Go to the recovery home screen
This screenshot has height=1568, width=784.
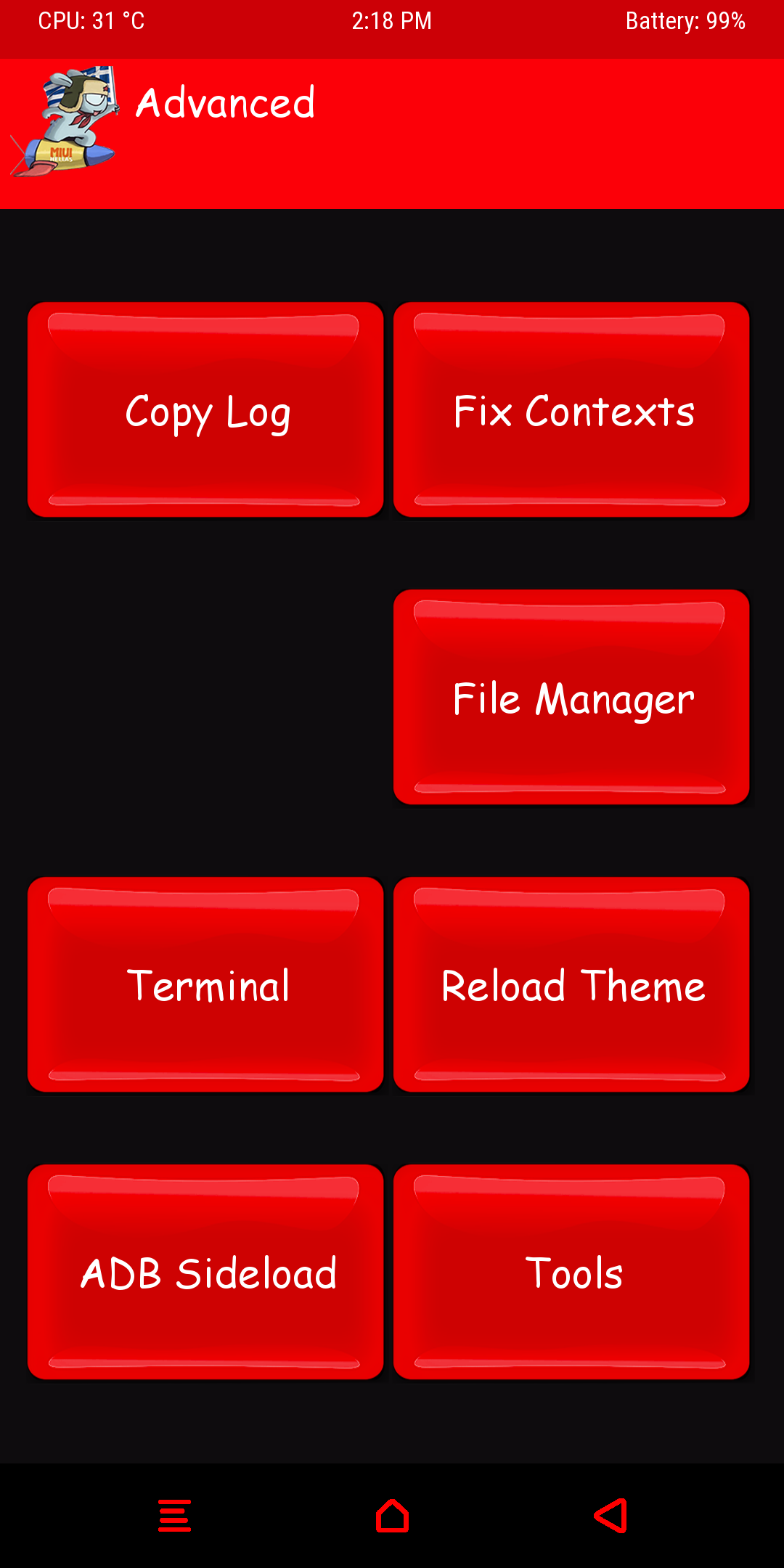(392, 1516)
